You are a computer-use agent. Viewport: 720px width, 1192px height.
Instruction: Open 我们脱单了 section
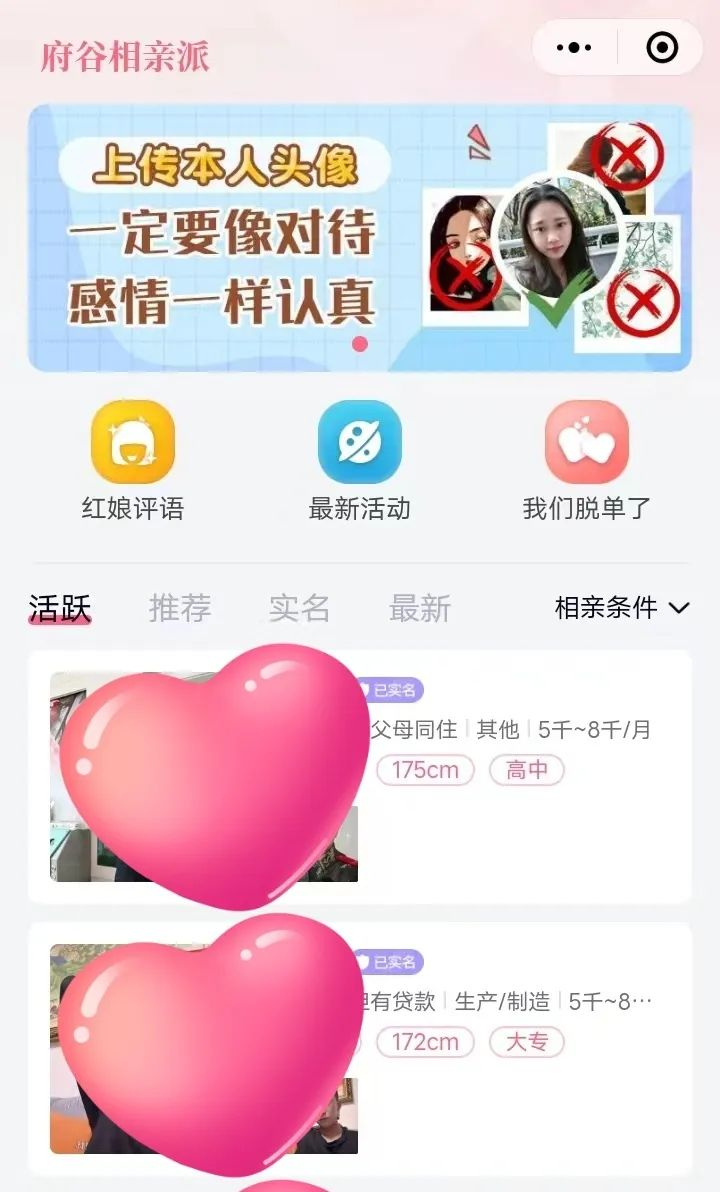click(x=586, y=462)
